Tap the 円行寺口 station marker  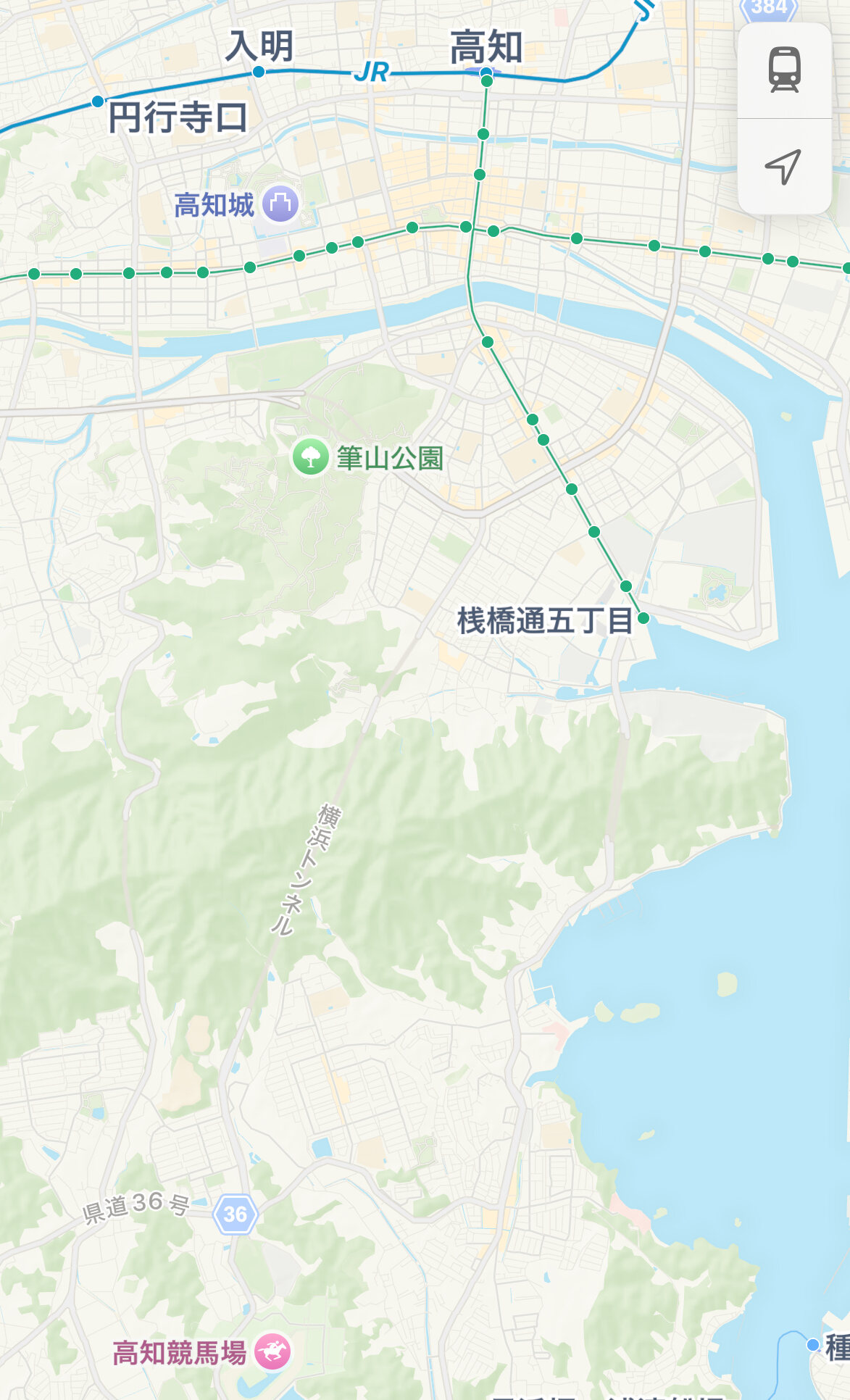tap(98, 101)
